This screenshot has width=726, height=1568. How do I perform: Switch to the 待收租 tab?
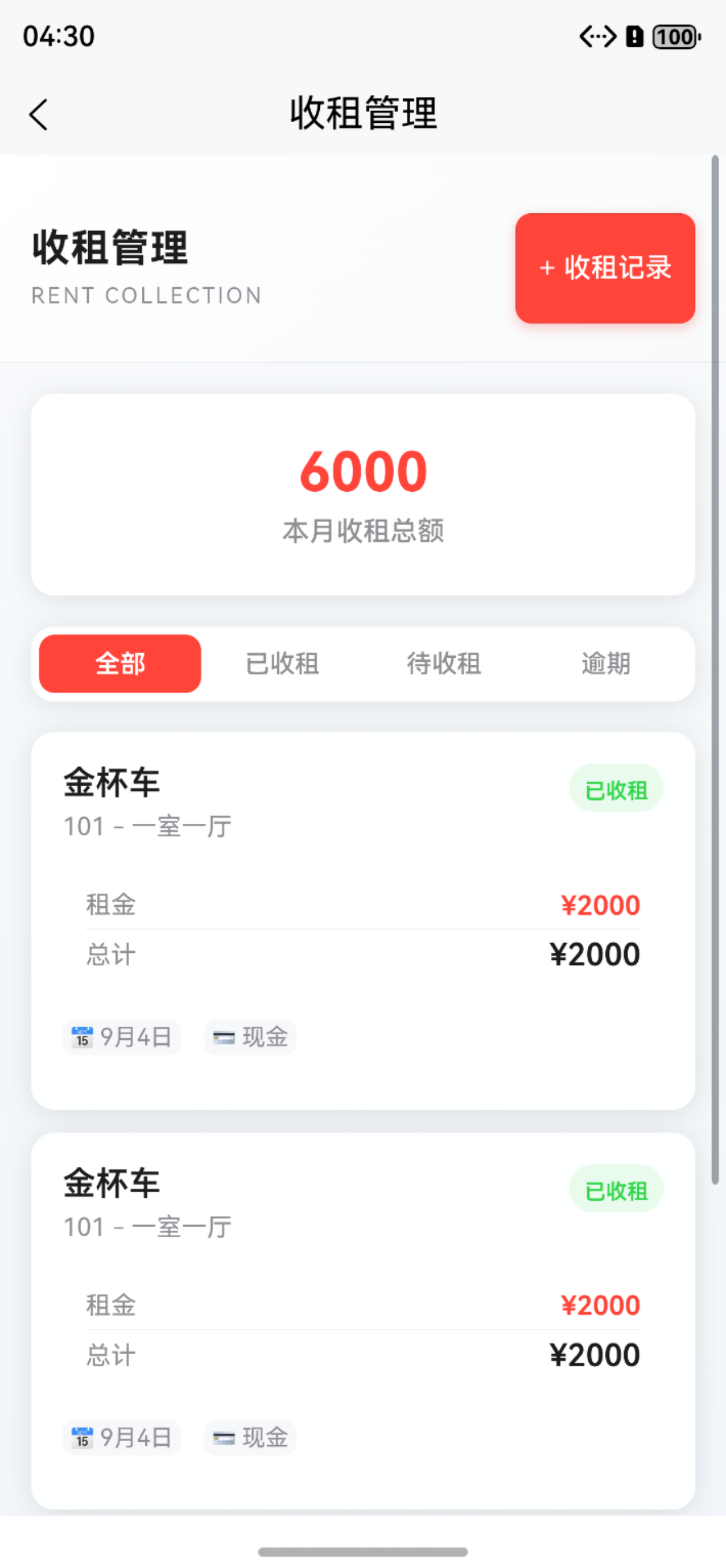(444, 664)
